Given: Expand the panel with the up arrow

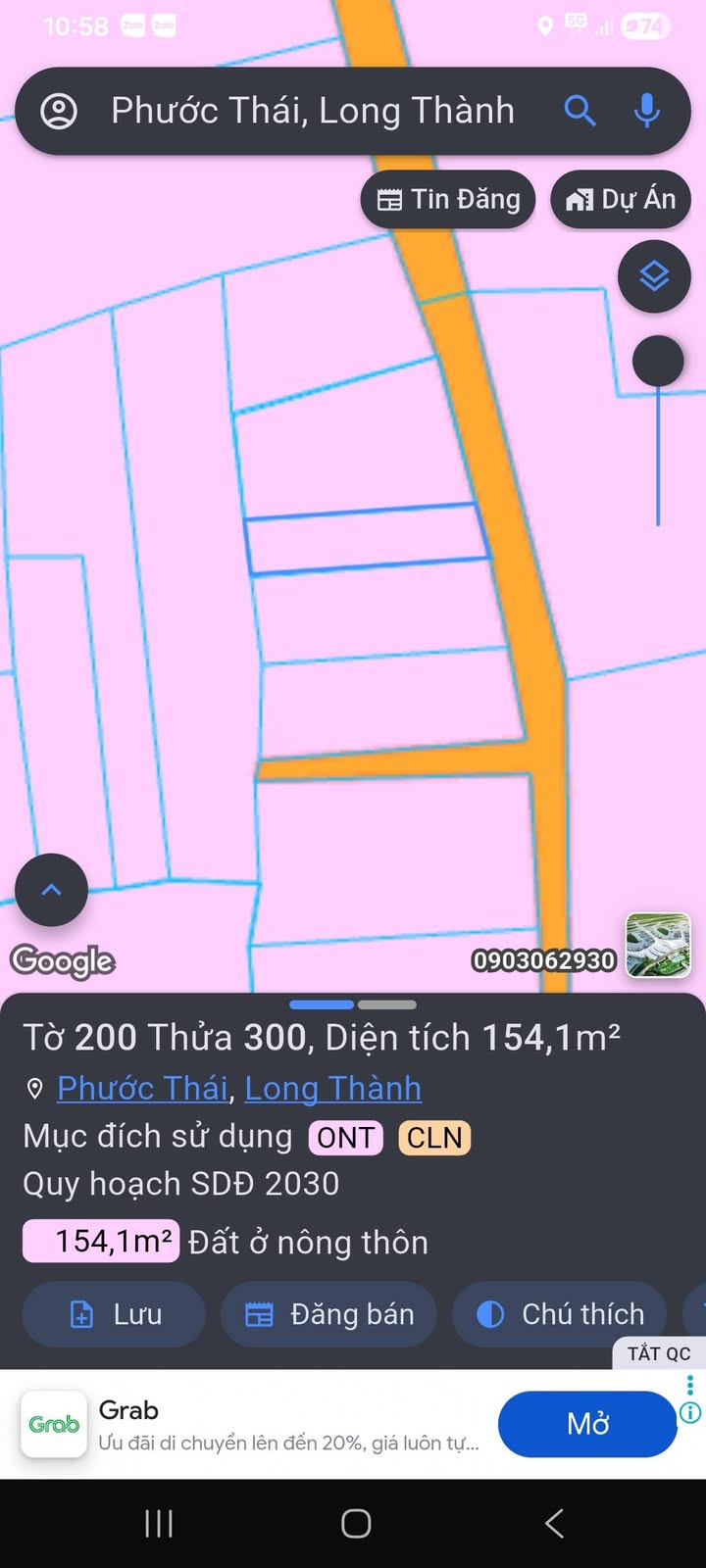Looking at the screenshot, I should (51, 890).
